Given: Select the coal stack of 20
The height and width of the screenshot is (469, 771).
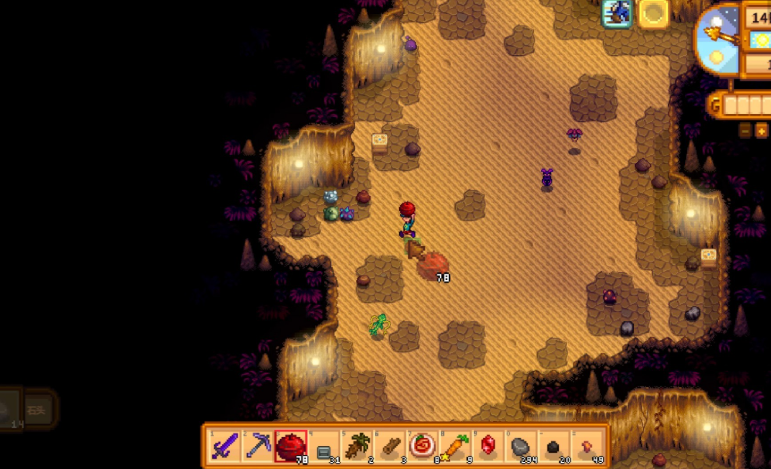Looking at the screenshot, I should point(555,446).
